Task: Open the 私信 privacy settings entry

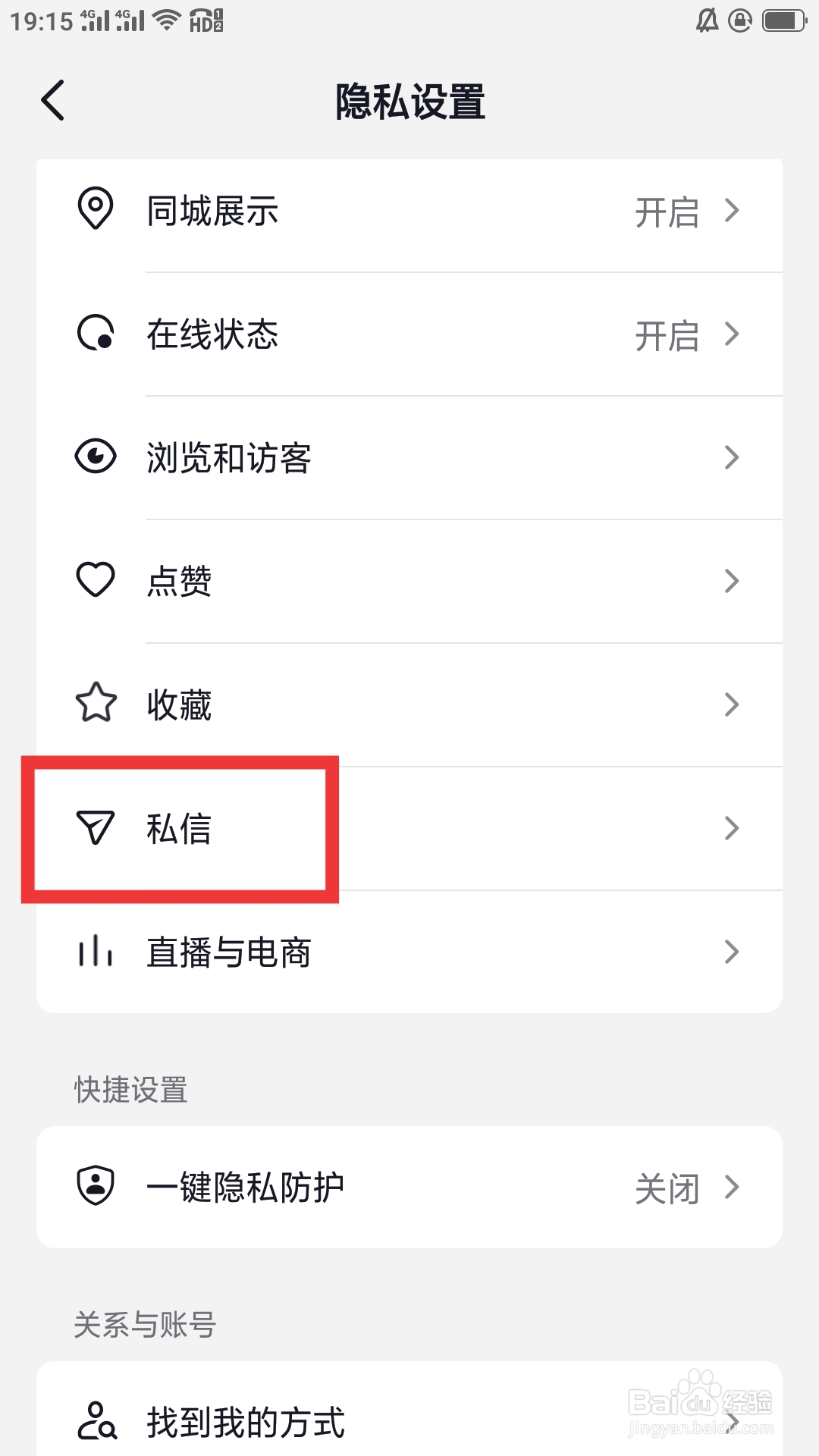Action: pyautogui.click(x=409, y=828)
